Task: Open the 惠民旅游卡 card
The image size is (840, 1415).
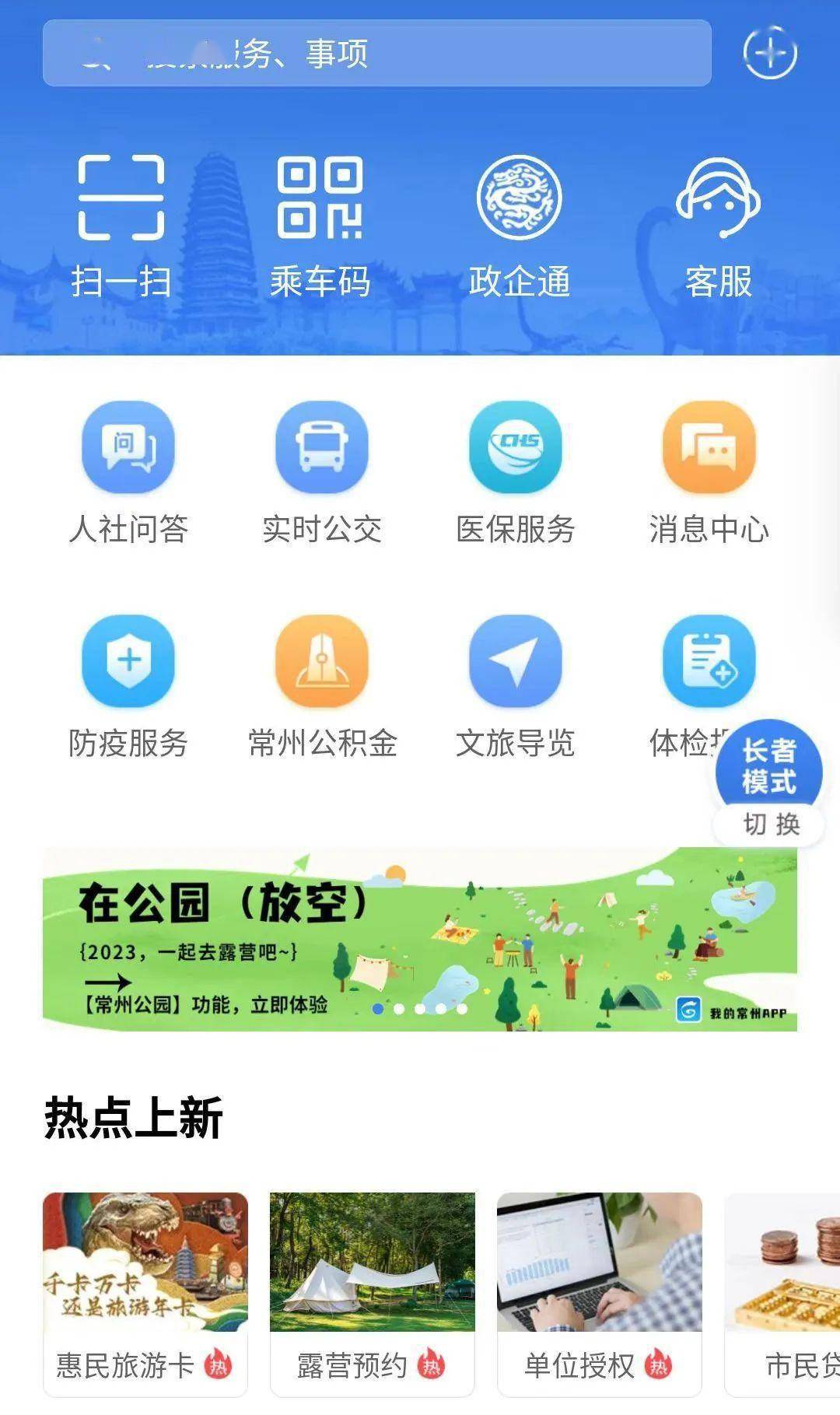Action: coord(145,1294)
